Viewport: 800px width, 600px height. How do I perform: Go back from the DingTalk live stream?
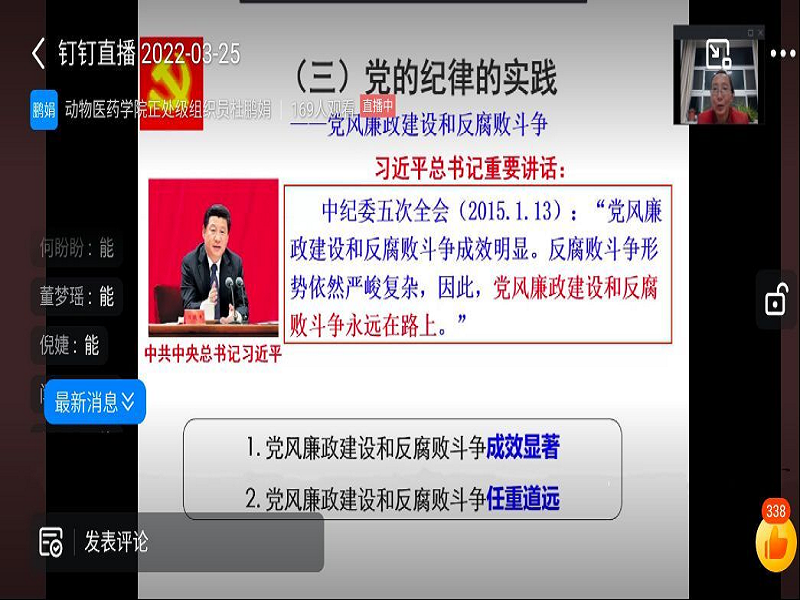(x=38, y=53)
